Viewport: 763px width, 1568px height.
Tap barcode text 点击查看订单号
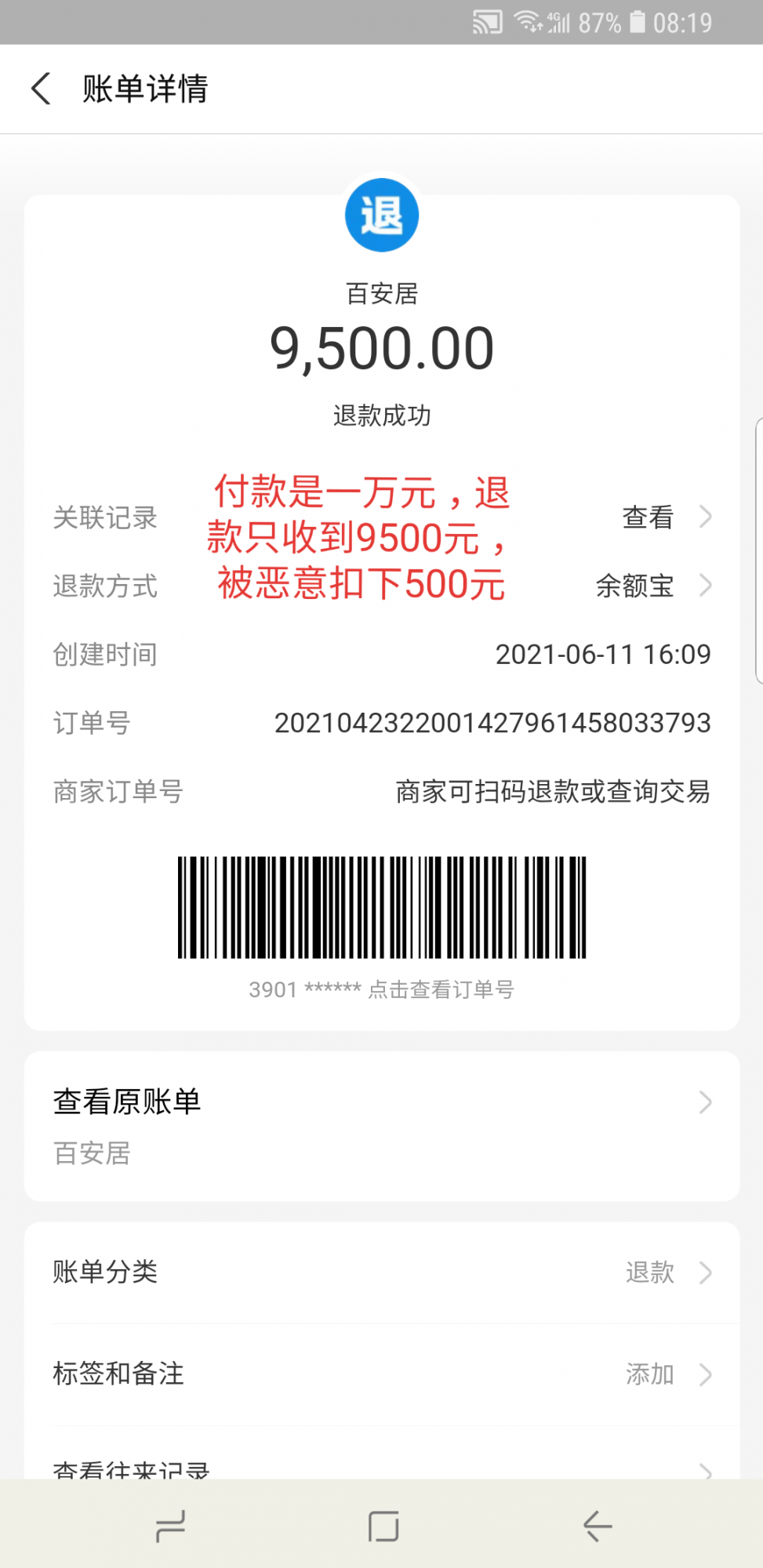[x=440, y=990]
